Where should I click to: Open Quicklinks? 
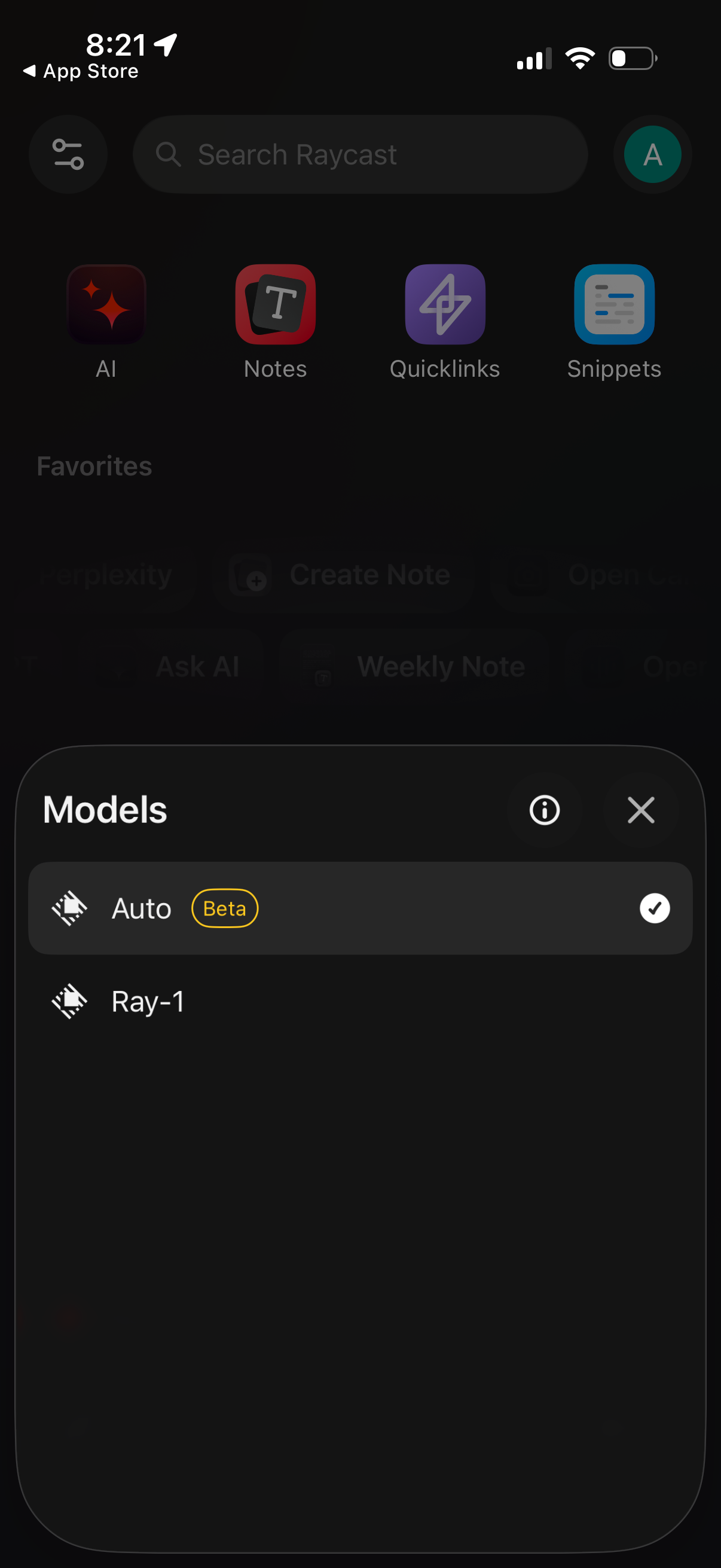click(x=445, y=304)
